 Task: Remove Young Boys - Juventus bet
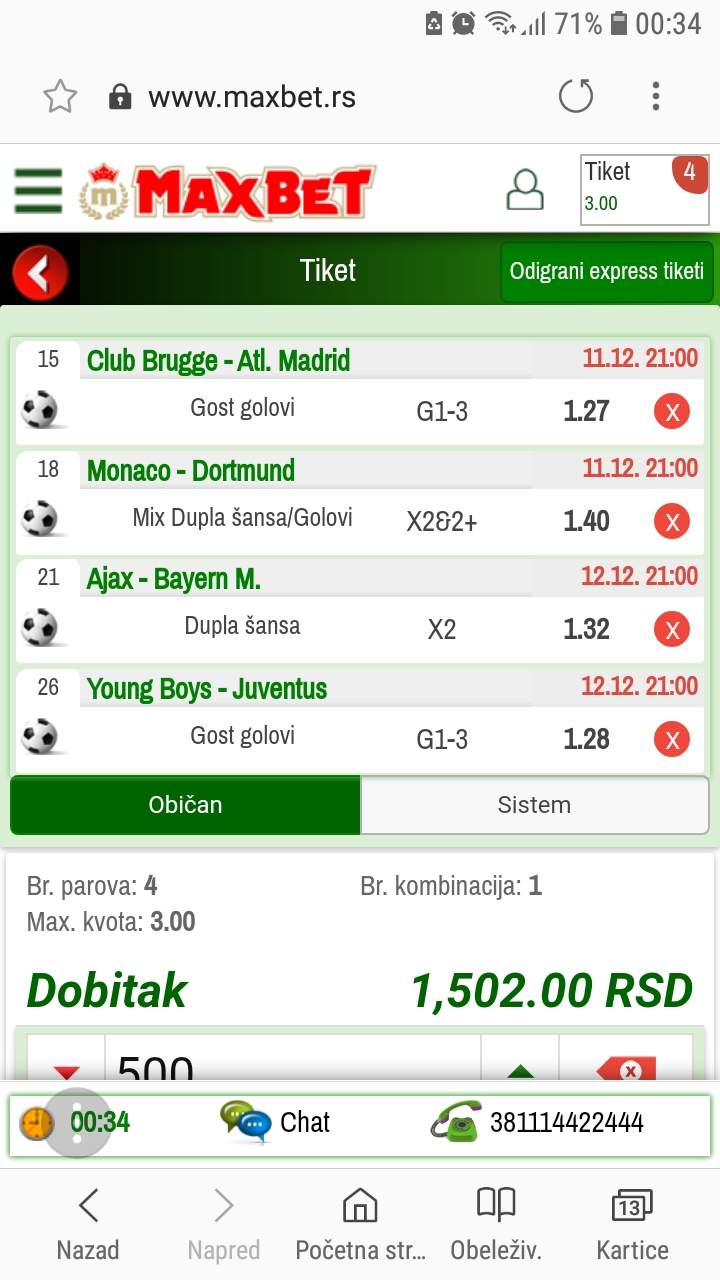point(672,739)
